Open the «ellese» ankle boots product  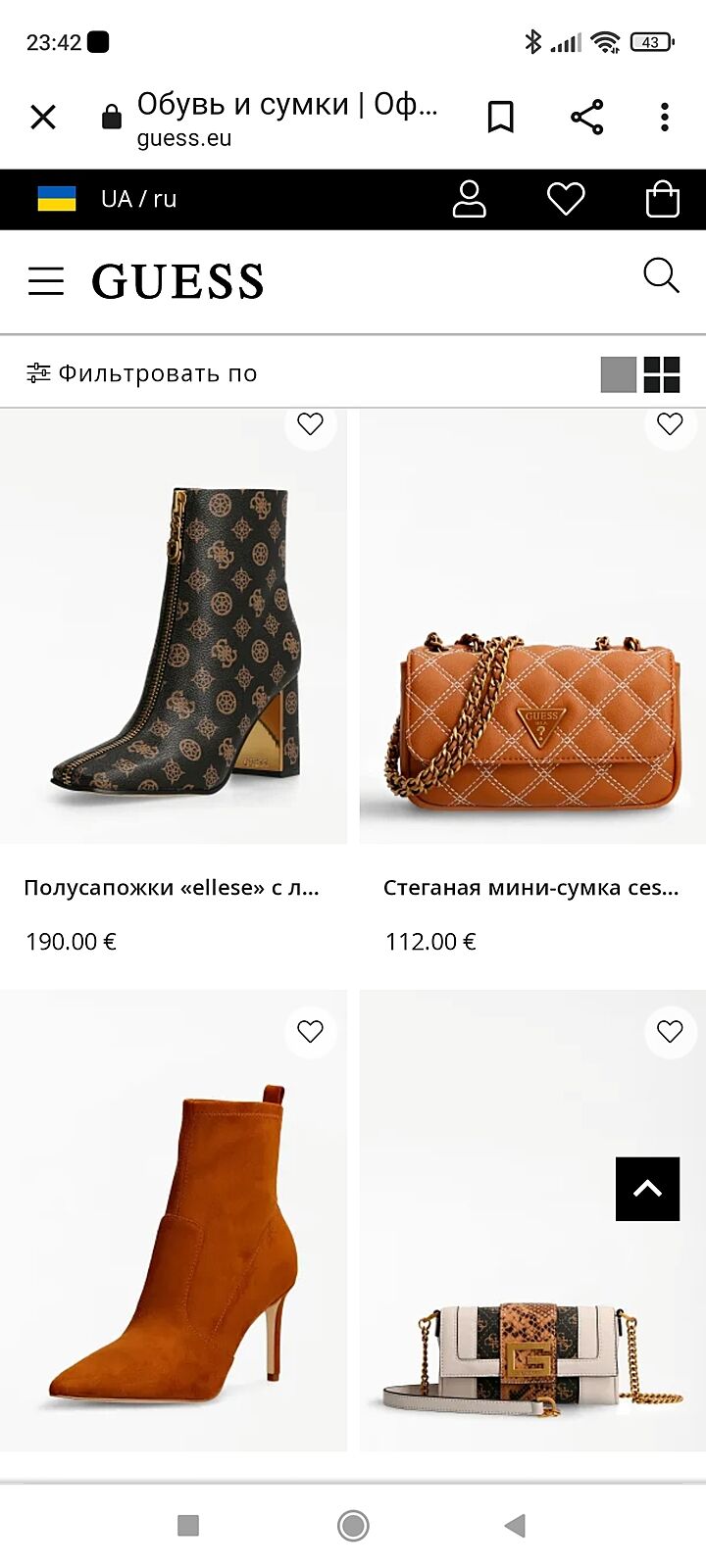pyautogui.click(x=174, y=637)
